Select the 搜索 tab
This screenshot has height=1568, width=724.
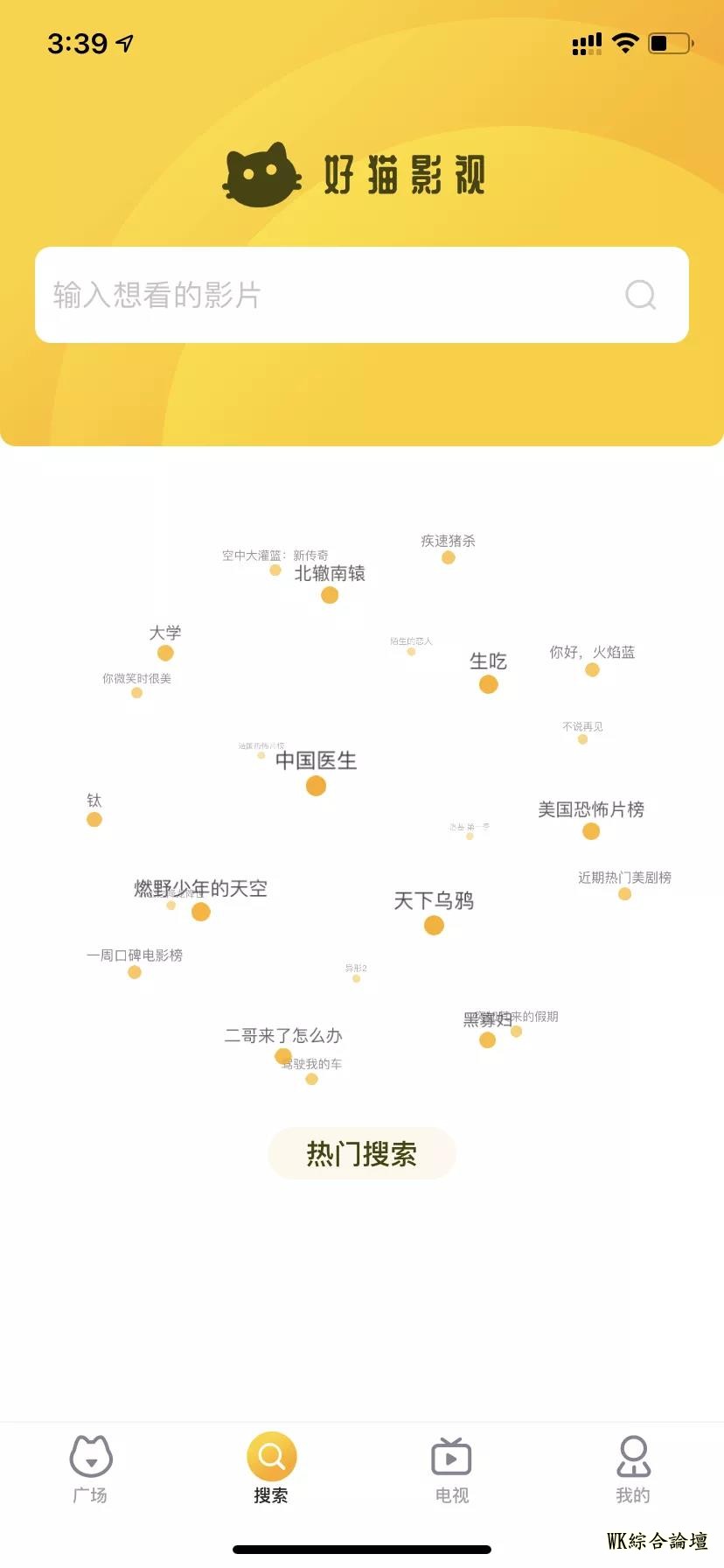(271, 1472)
